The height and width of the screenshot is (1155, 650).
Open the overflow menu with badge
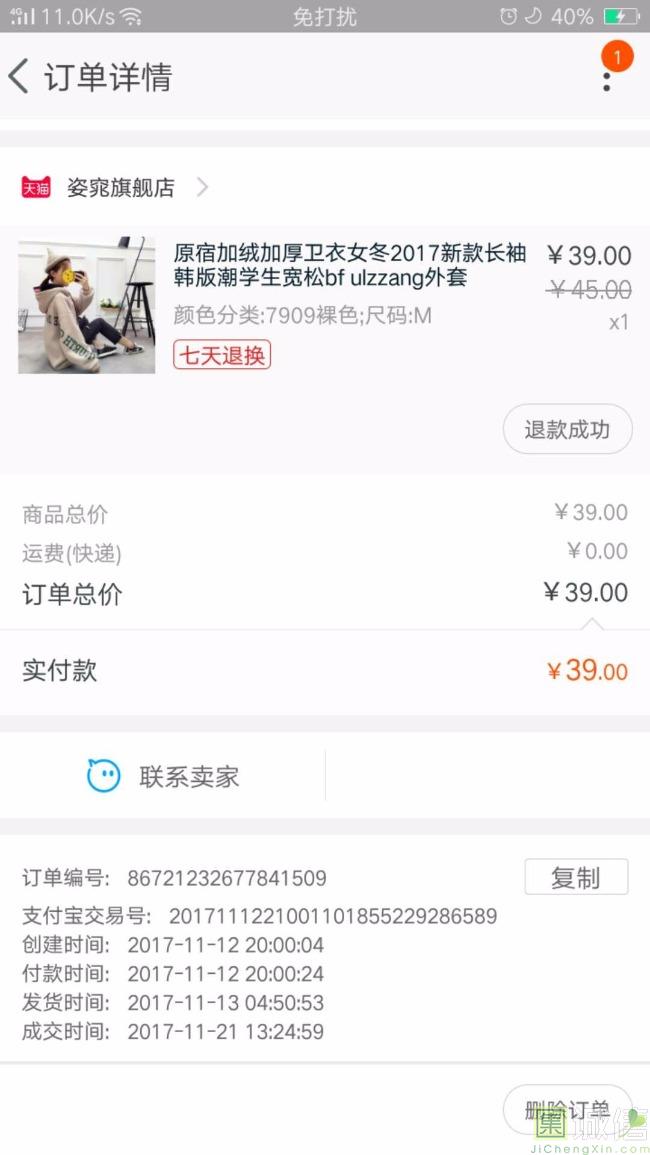(607, 77)
